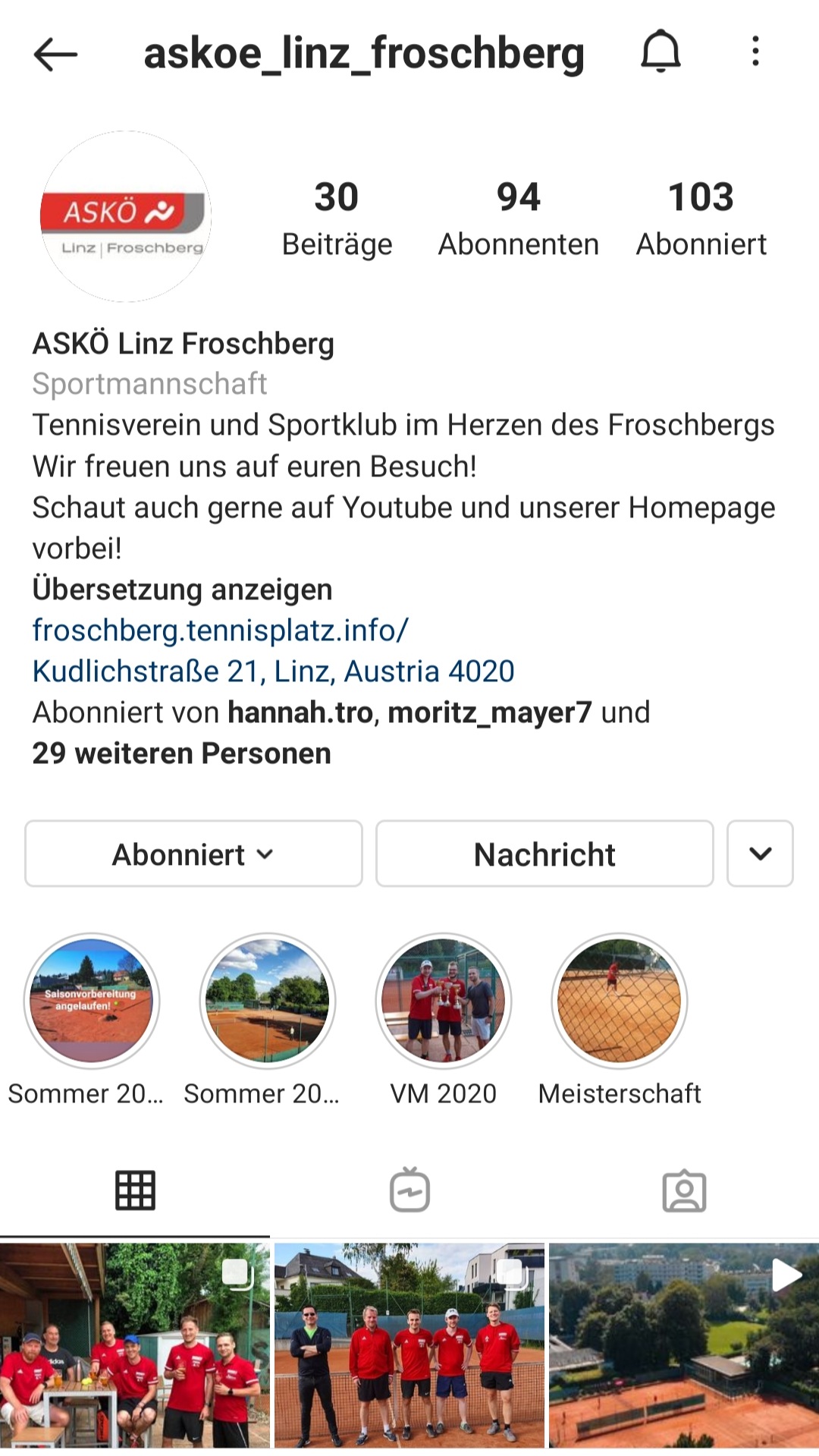This screenshot has height=1456, width=819.
Task: Open the Meisterschaft story highlight
Action: coord(620,1001)
